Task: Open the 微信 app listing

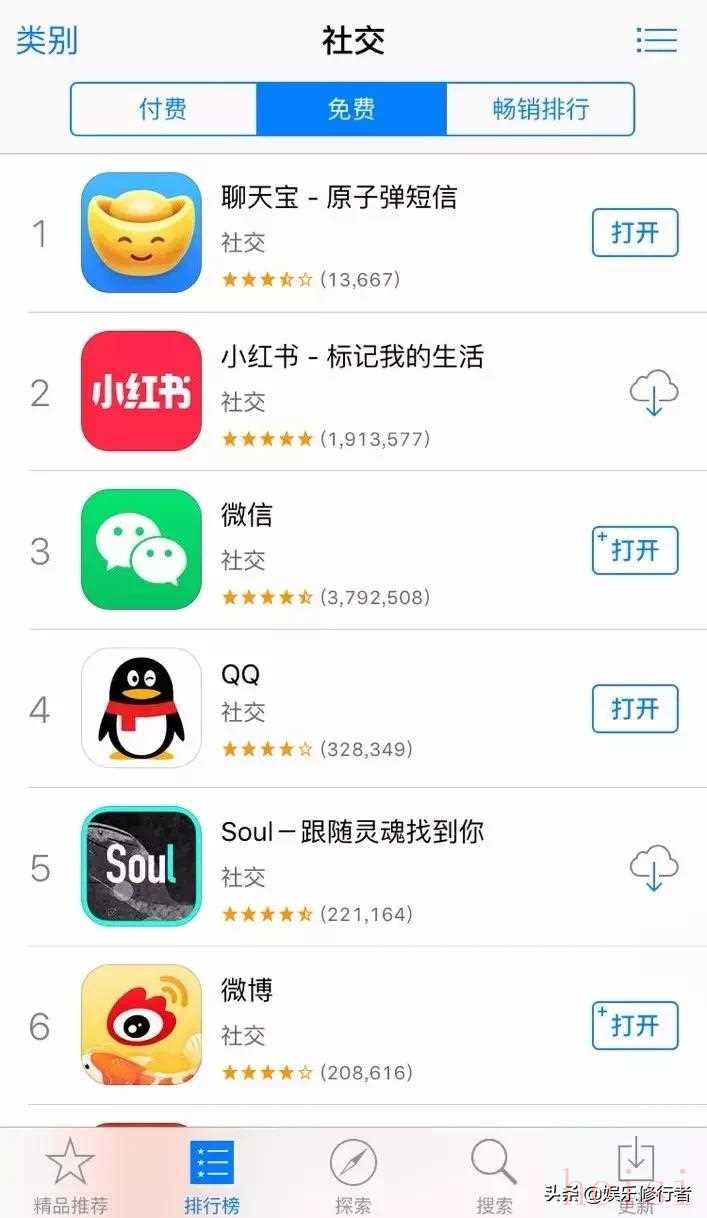Action: click(x=247, y=515)
